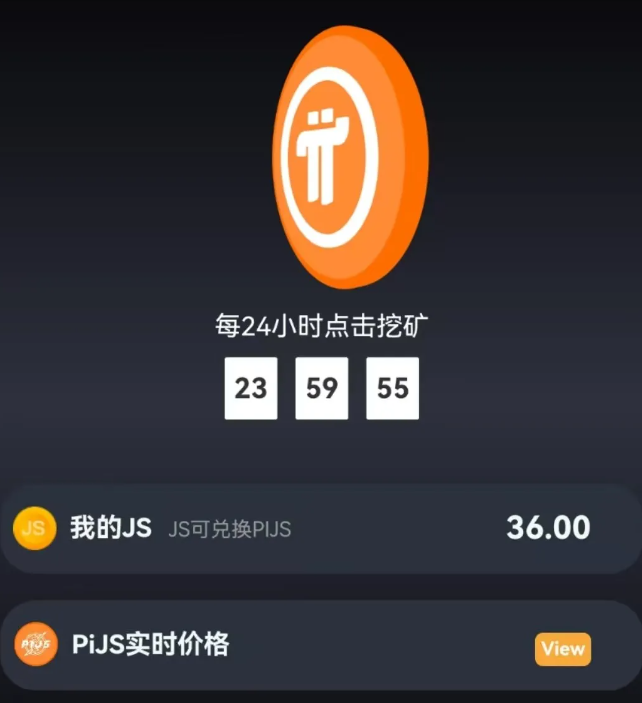Open the 我的JS balance row

point(320,528)
